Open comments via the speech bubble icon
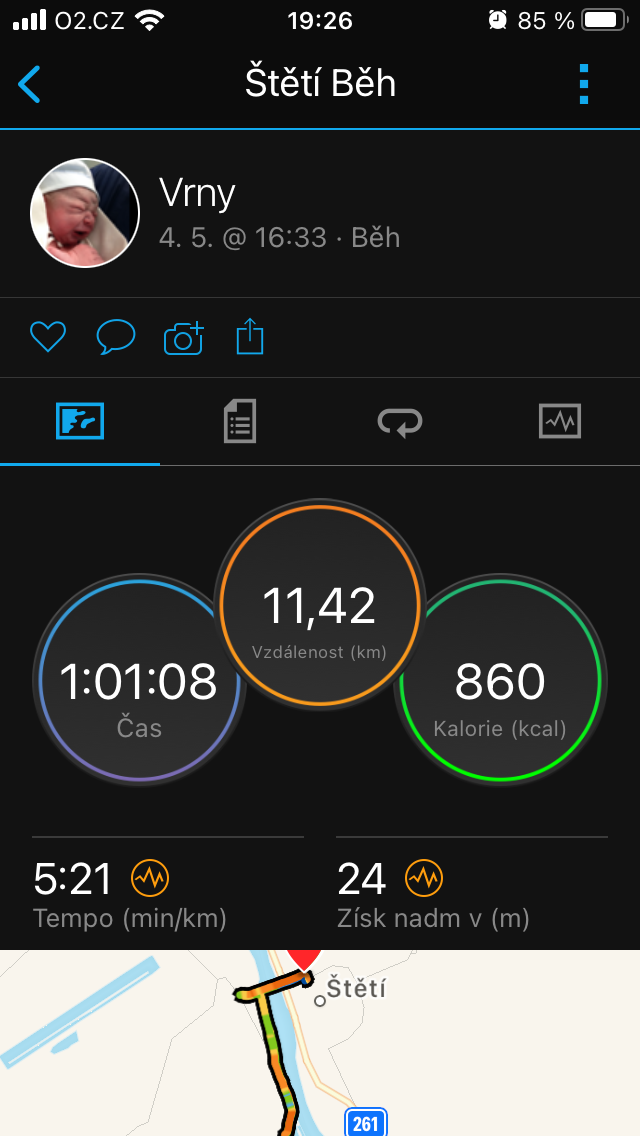640x1136 pixels. click(116, 338)
